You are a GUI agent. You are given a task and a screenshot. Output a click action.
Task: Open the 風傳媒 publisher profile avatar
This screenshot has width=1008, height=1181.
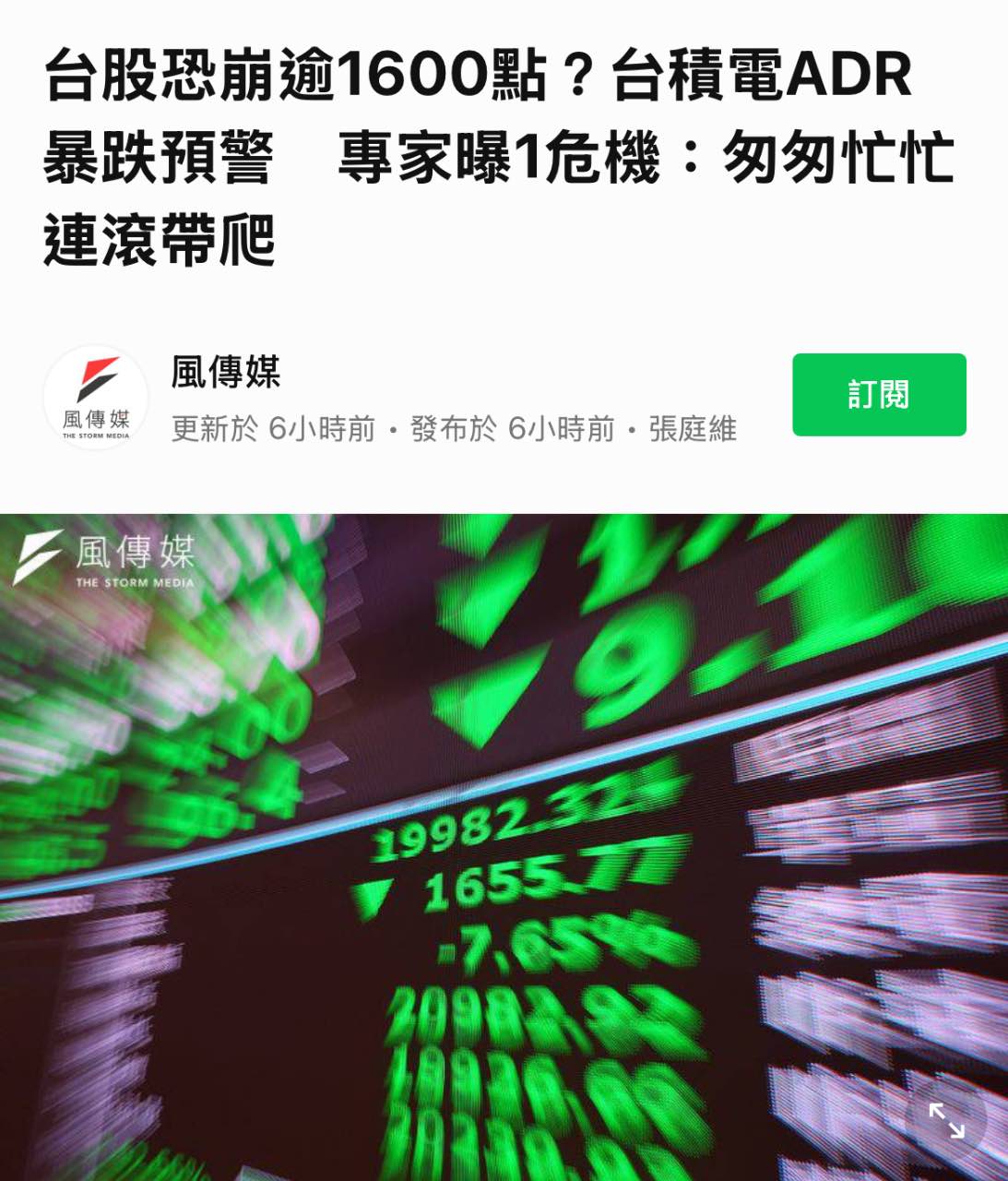point(96,398)
